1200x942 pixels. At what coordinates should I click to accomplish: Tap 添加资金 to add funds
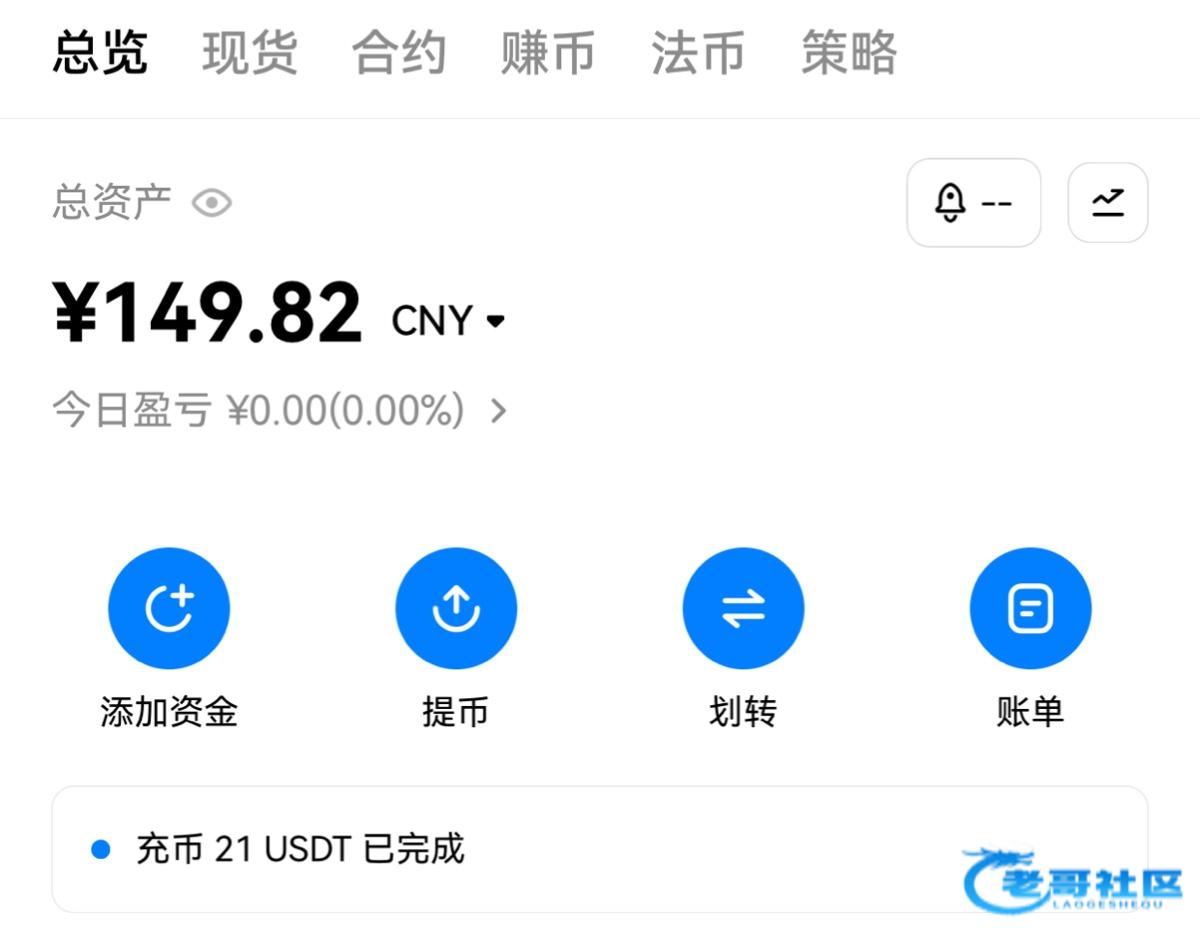pos(169,608)
